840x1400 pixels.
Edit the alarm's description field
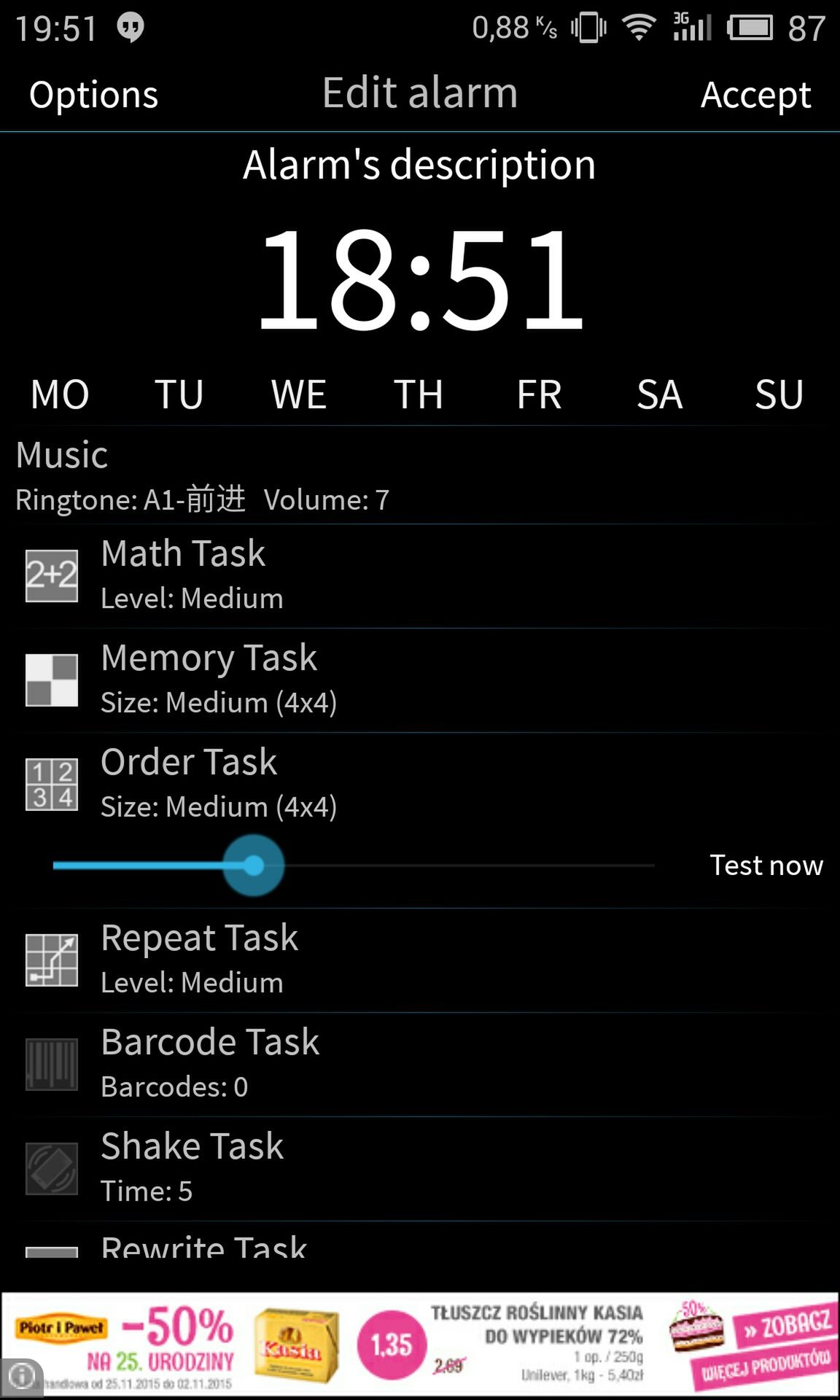coord(420,164)
